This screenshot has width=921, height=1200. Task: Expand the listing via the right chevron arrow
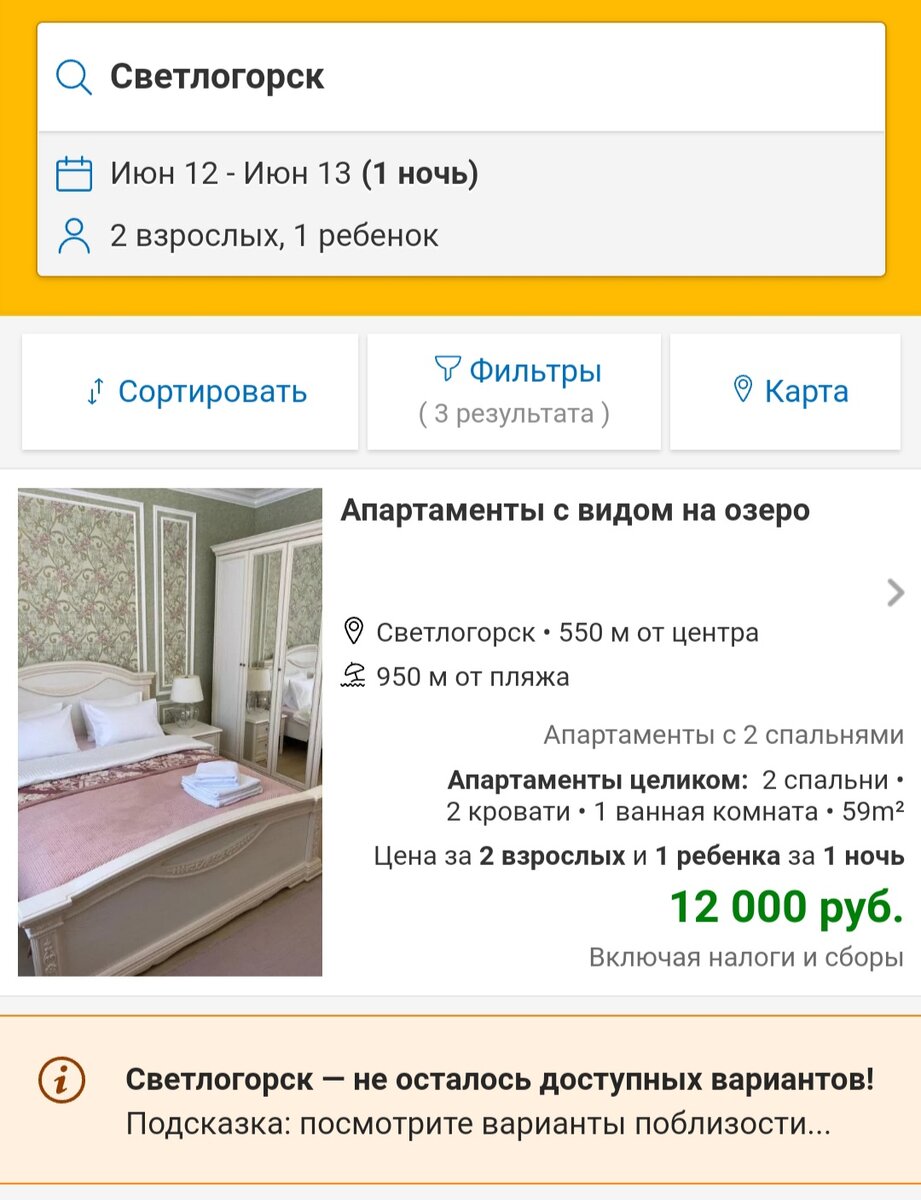coord(893,592)
